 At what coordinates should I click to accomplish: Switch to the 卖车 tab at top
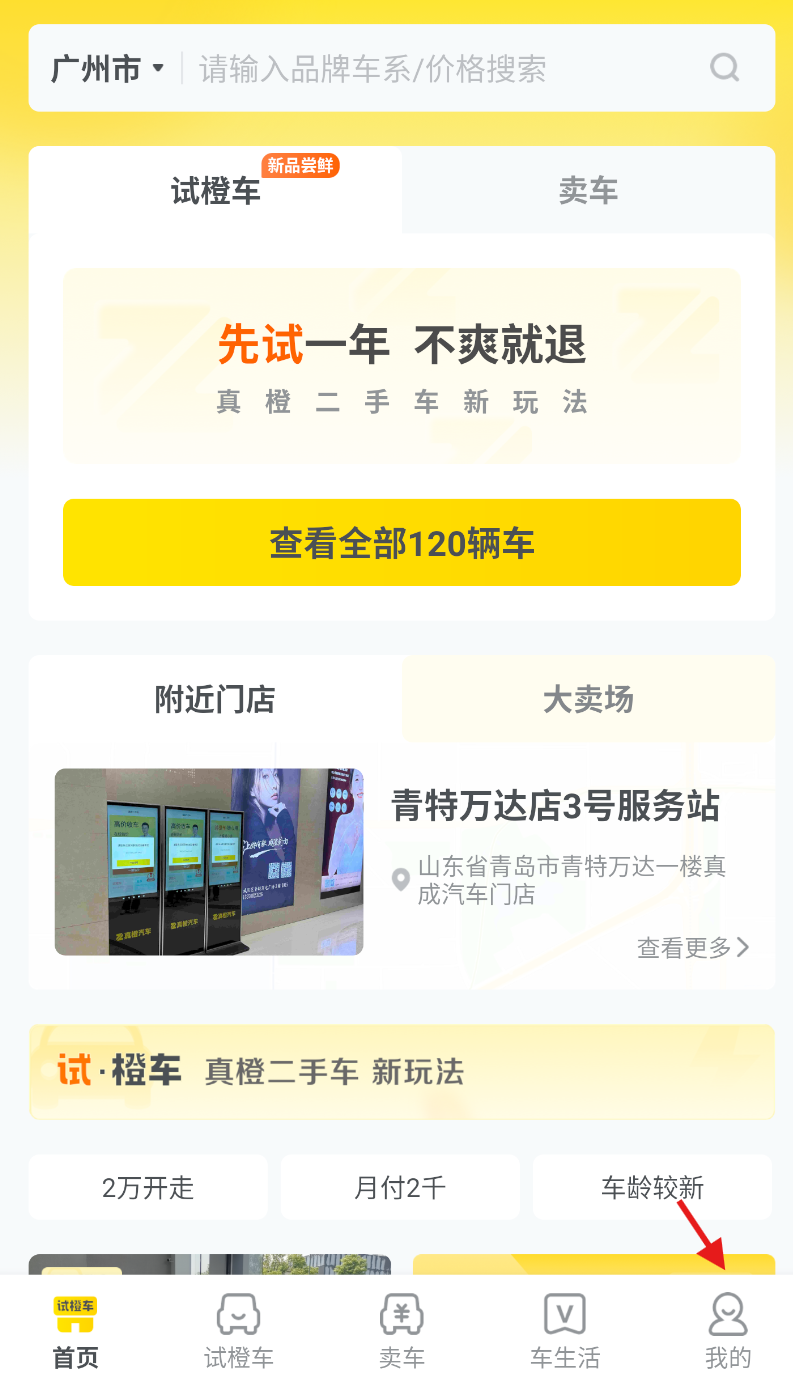click(588, 191)
